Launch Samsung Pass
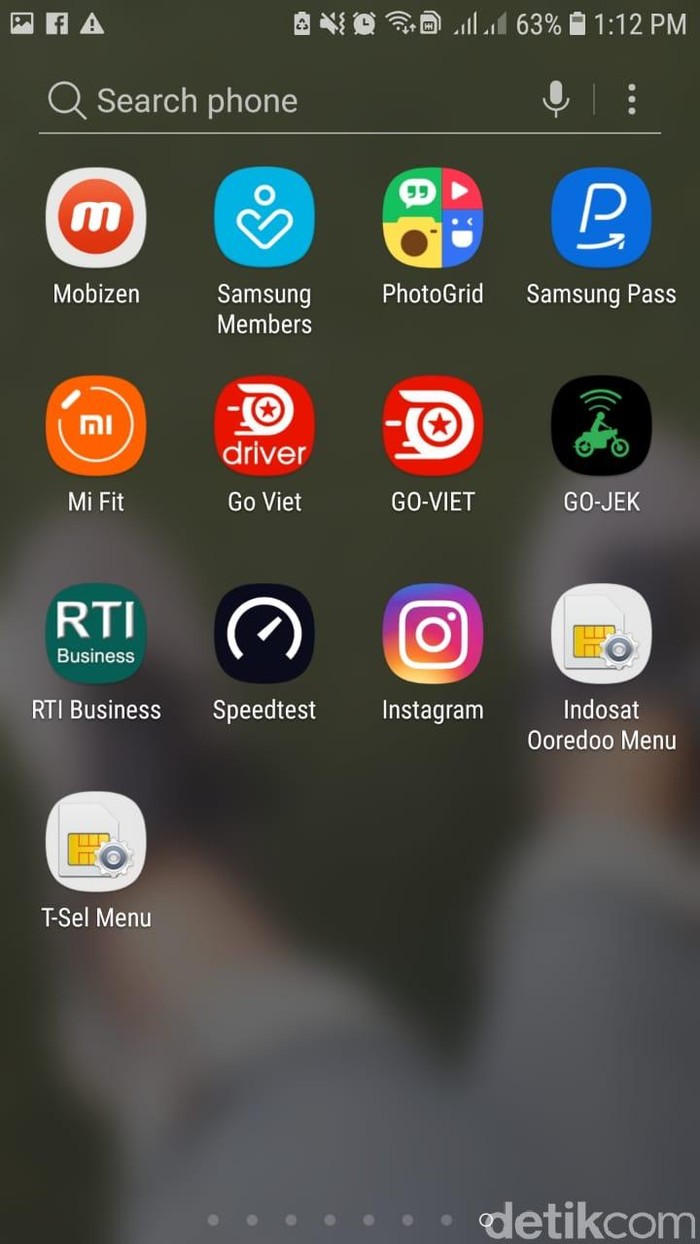 point(601,218)
